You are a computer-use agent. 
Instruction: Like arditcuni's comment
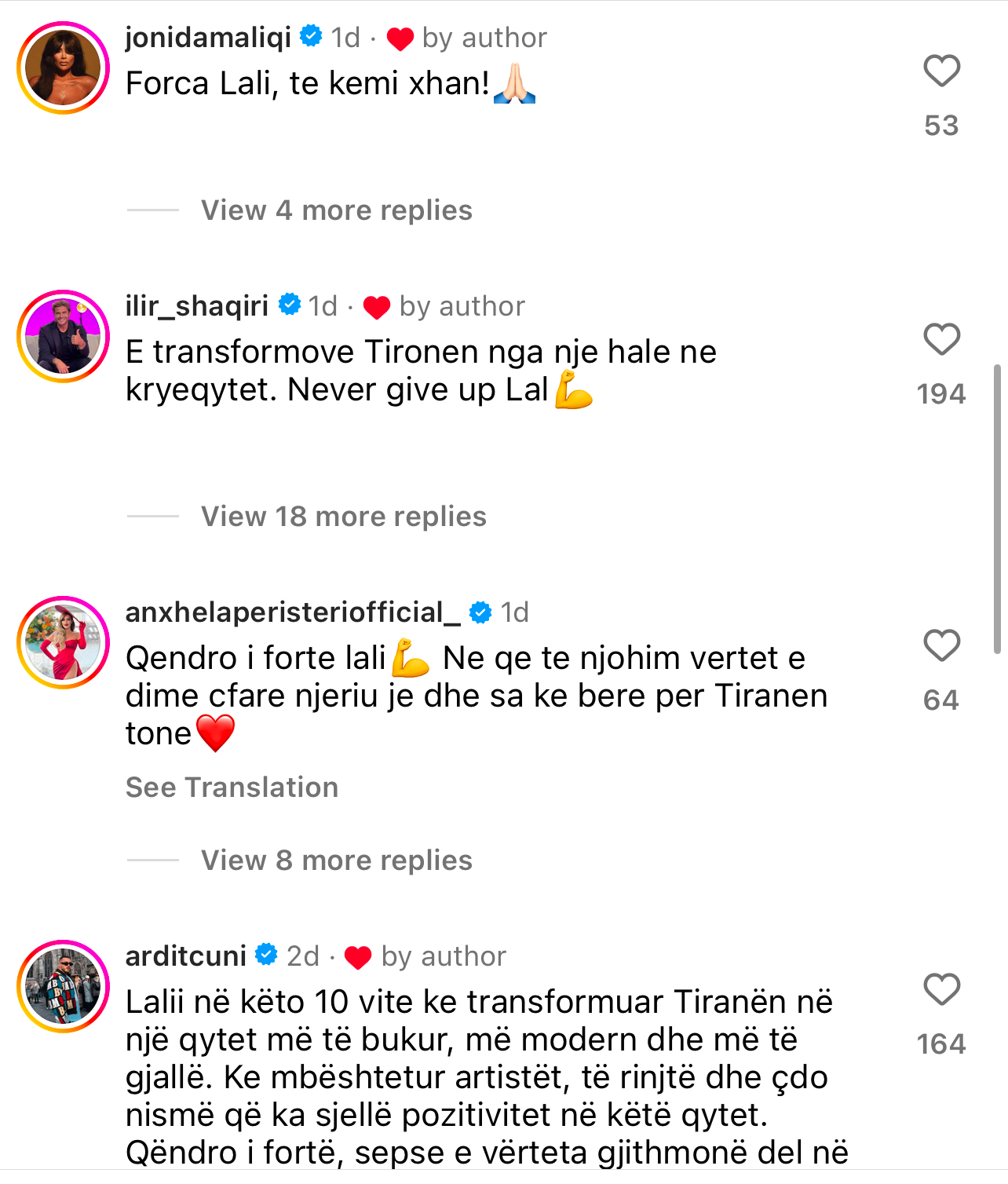coord(941,990)
